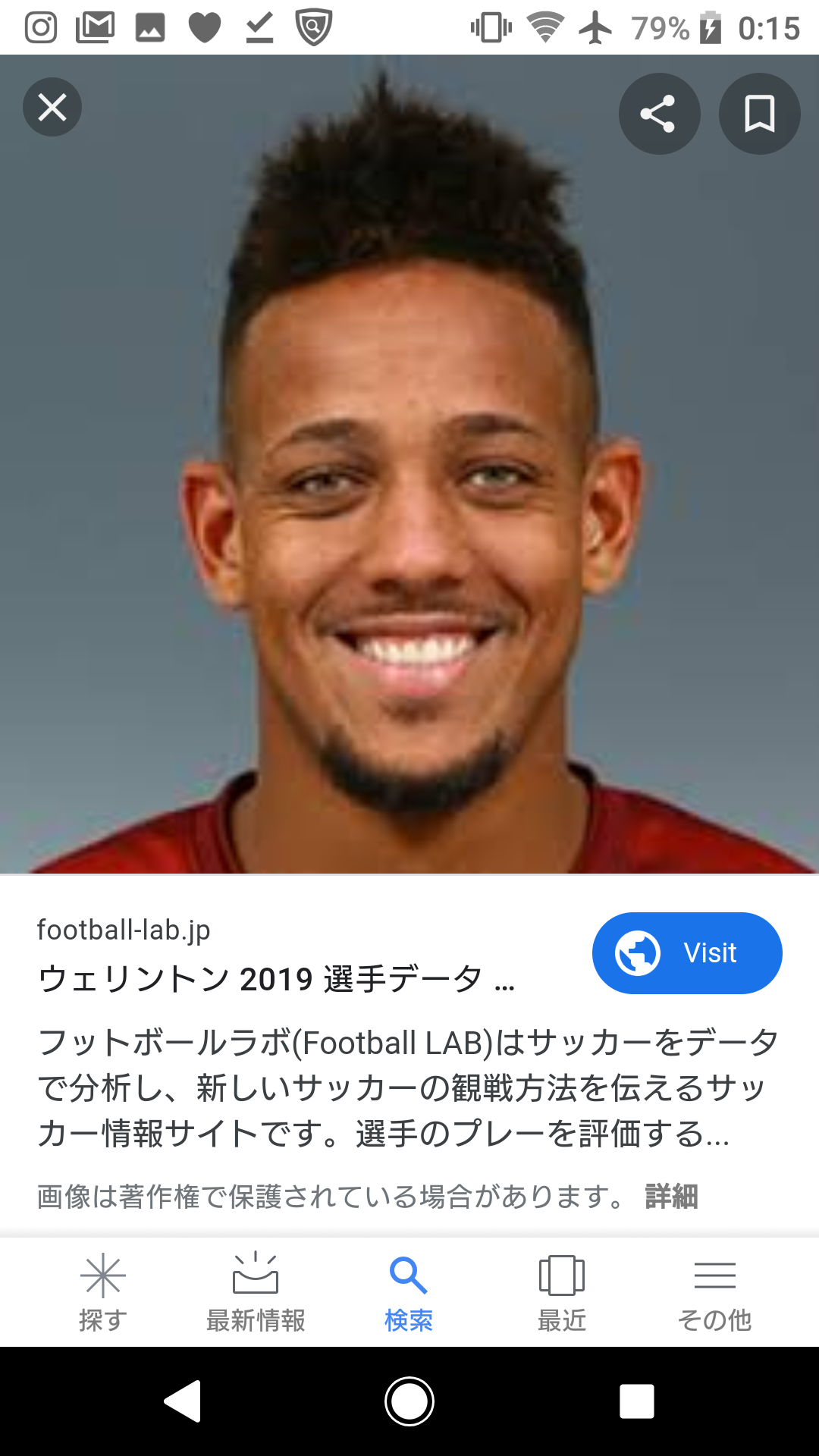Go back with the system back button
The height and width of the screenshot is (1456, 819).
pyautogui.click(x=183, y=1401)
